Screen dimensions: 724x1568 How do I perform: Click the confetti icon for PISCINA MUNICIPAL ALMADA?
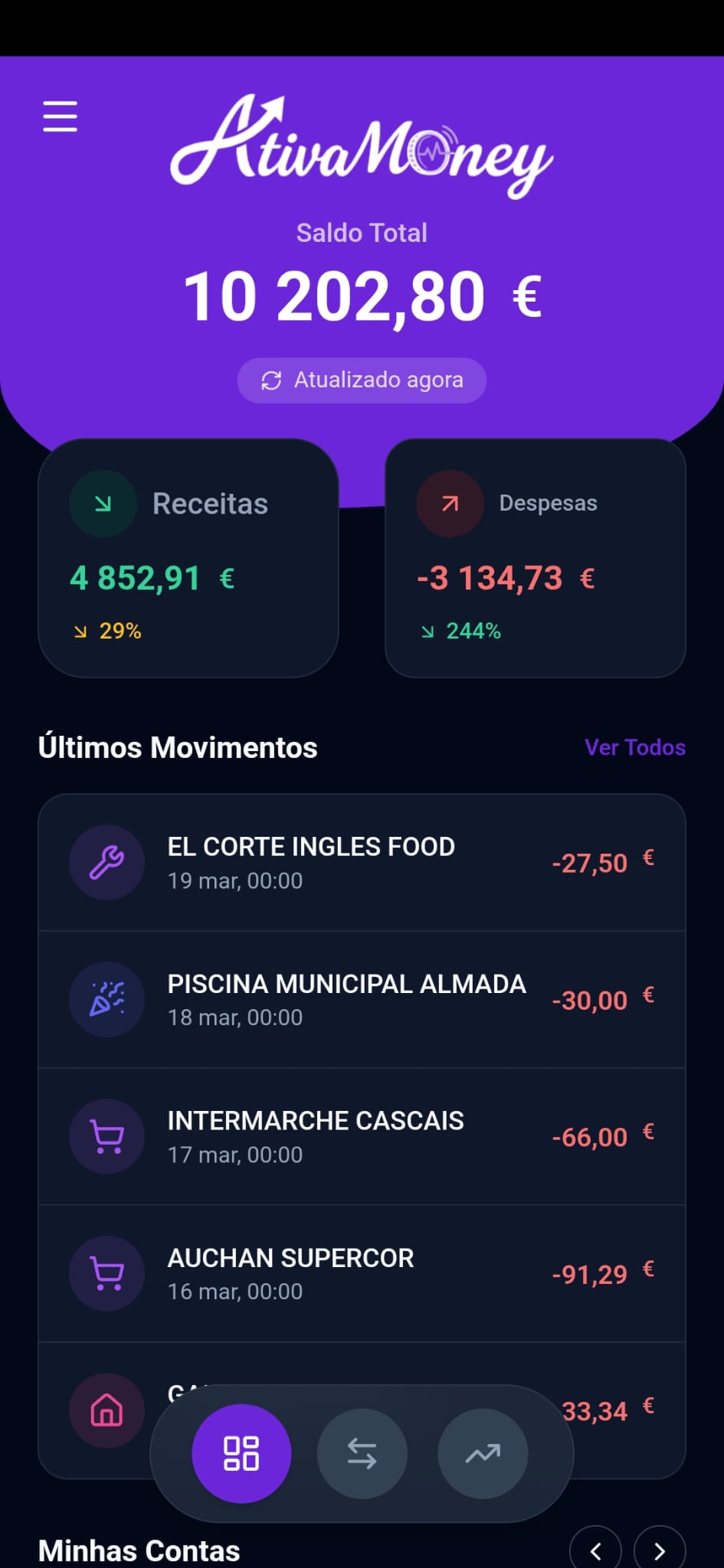106,999
